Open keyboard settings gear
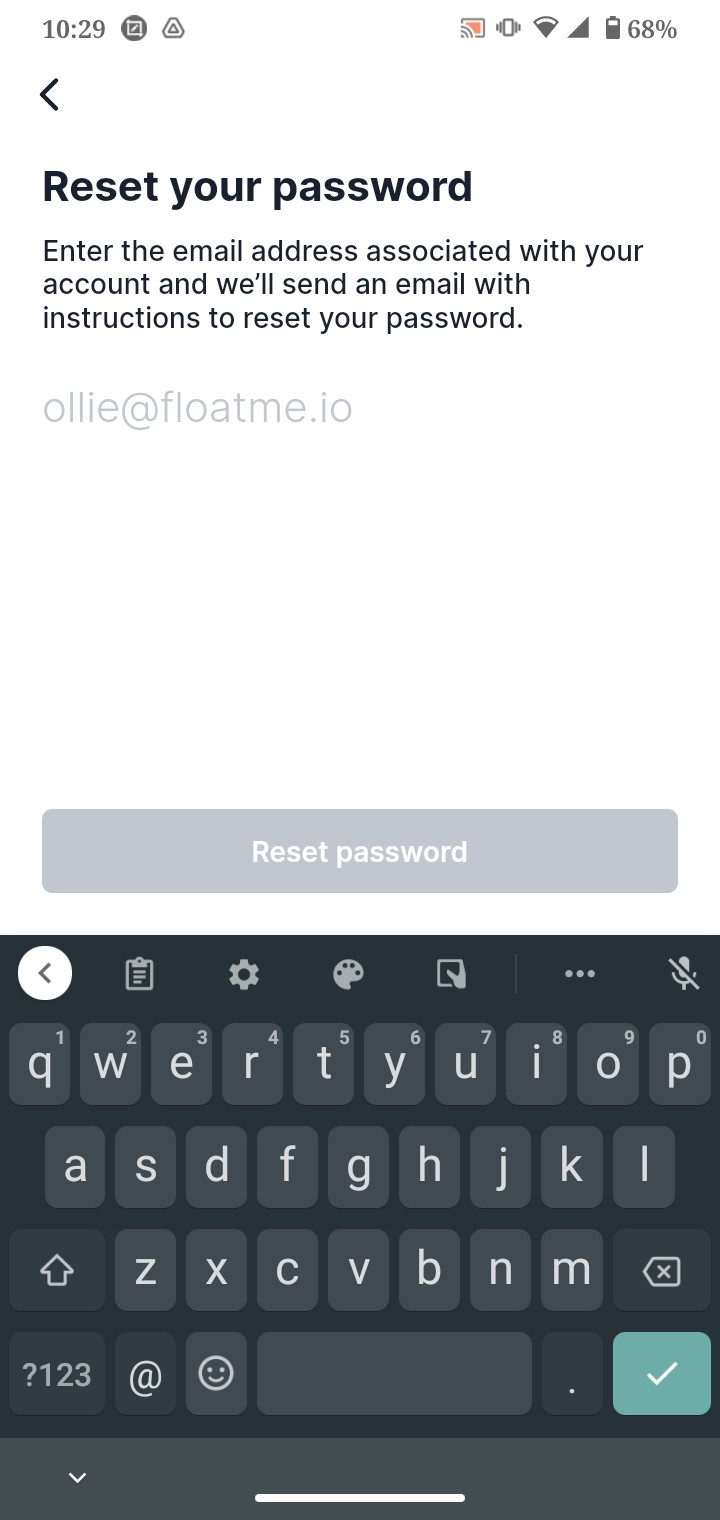The width and height of the screenshot is (720, 1520). coord(244,973)
